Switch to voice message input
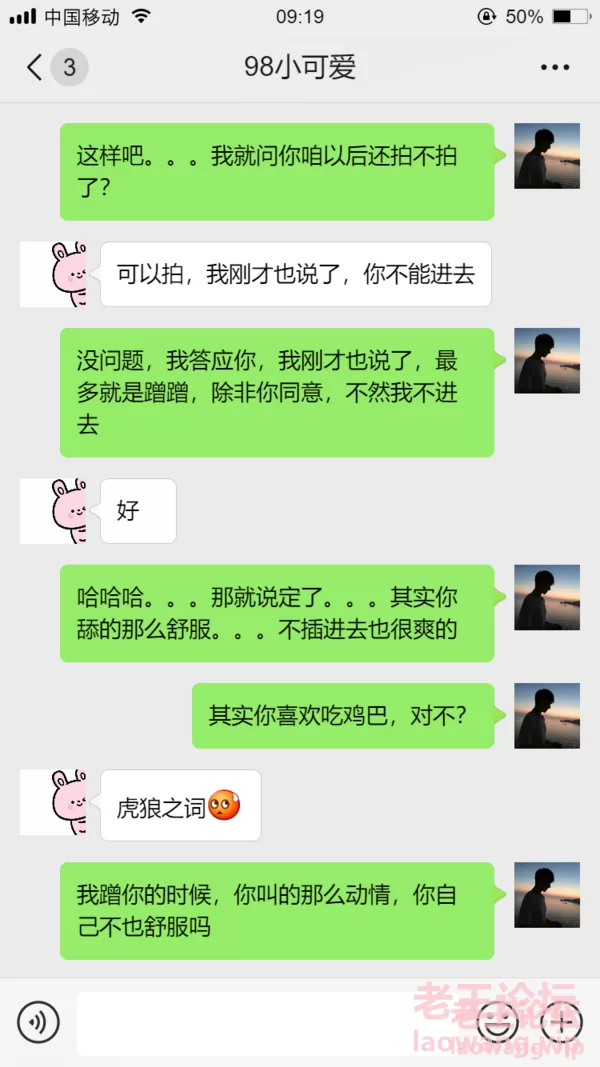The image size is (600, 1067). click(38, 1022)
